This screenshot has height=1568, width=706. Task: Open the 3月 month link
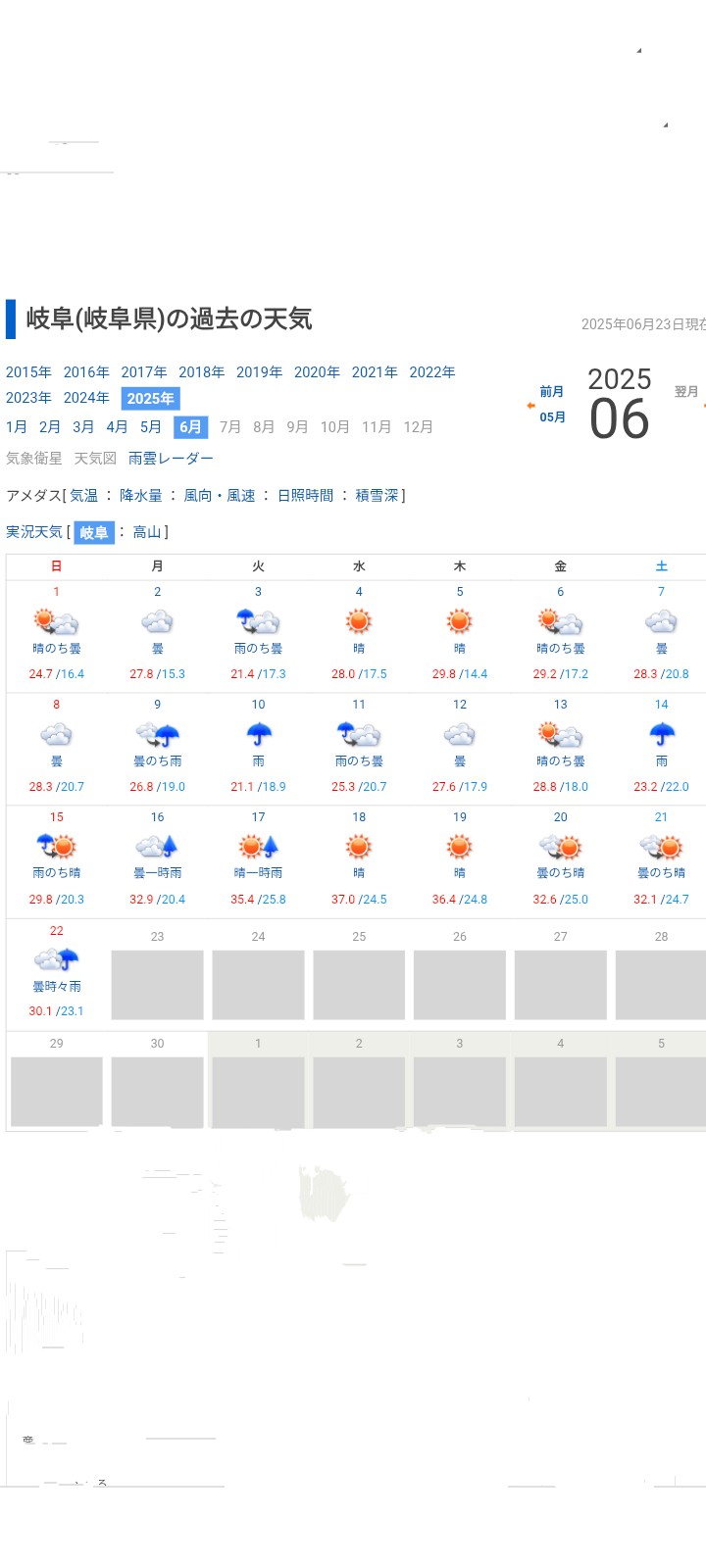[83, 427]
